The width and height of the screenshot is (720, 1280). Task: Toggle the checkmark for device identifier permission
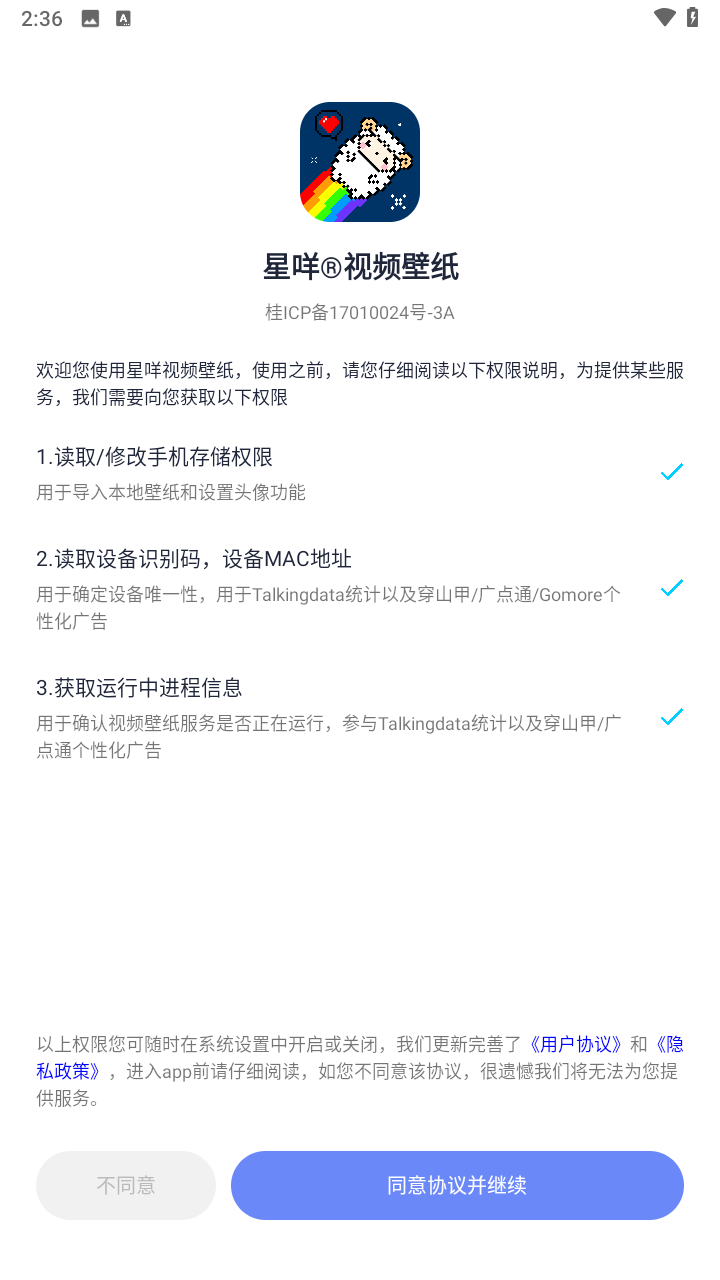[671, 588]
